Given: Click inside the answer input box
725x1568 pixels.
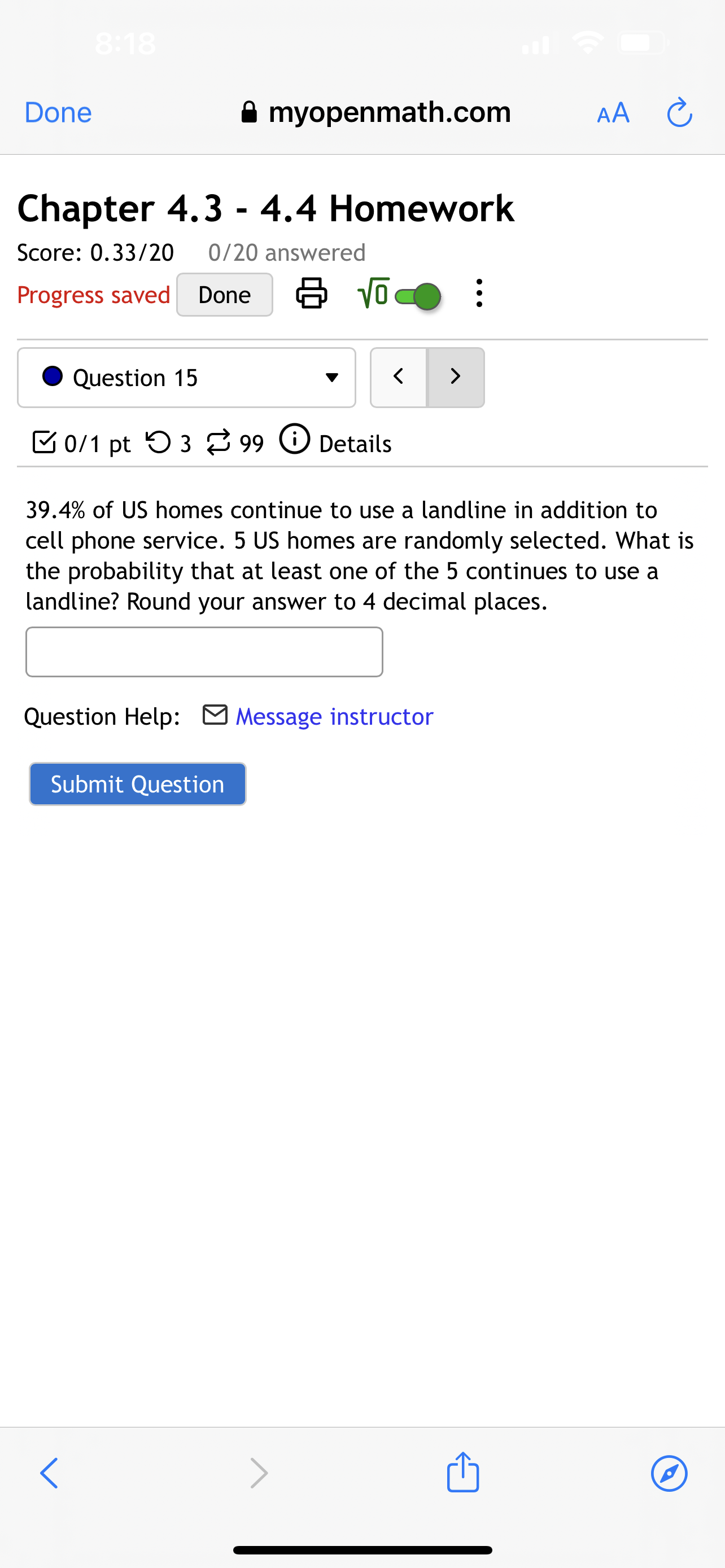Looking at the screenshot, I should (x=204, y=651).
